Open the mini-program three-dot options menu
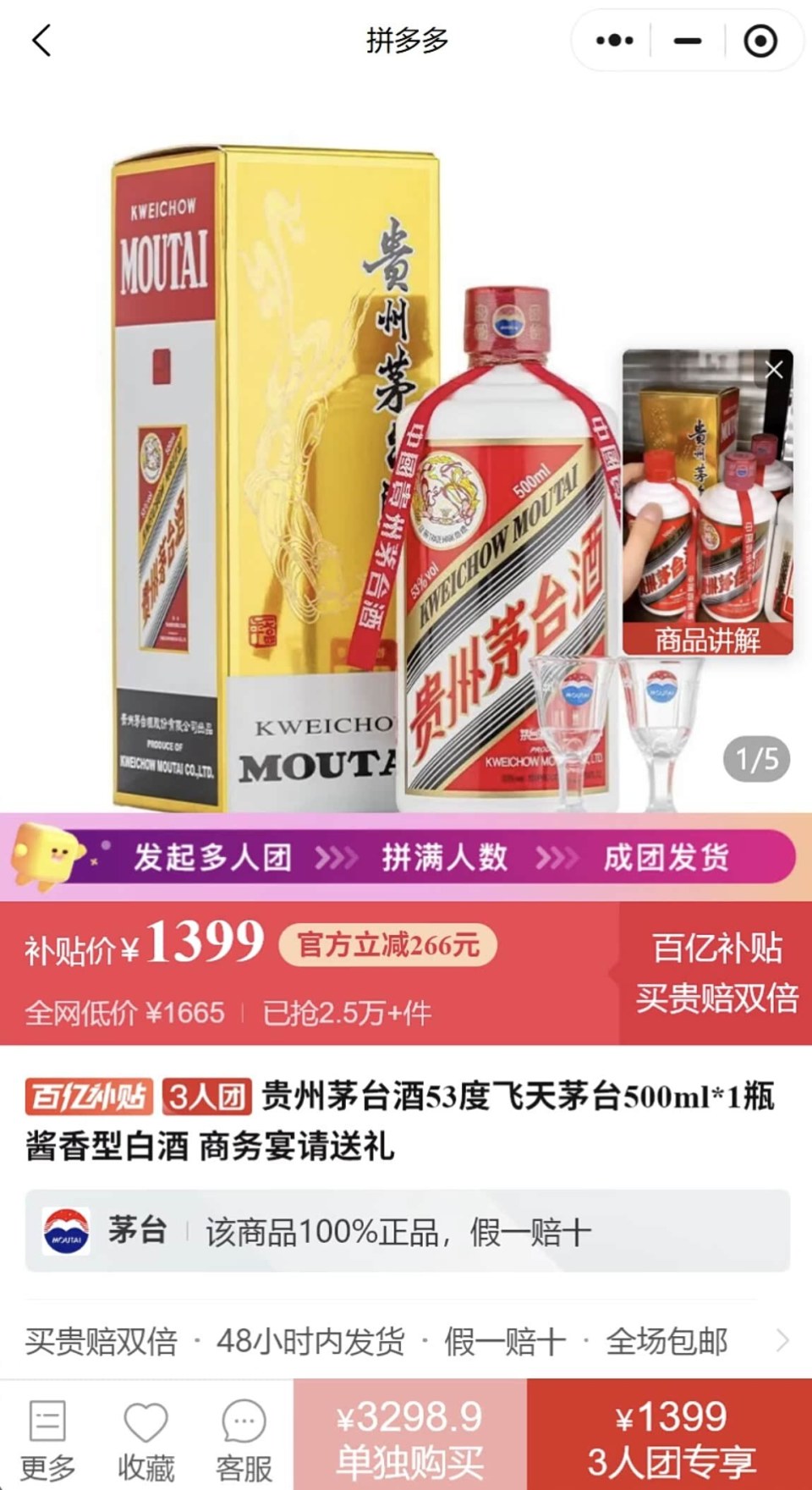 (x=617, y=40)
